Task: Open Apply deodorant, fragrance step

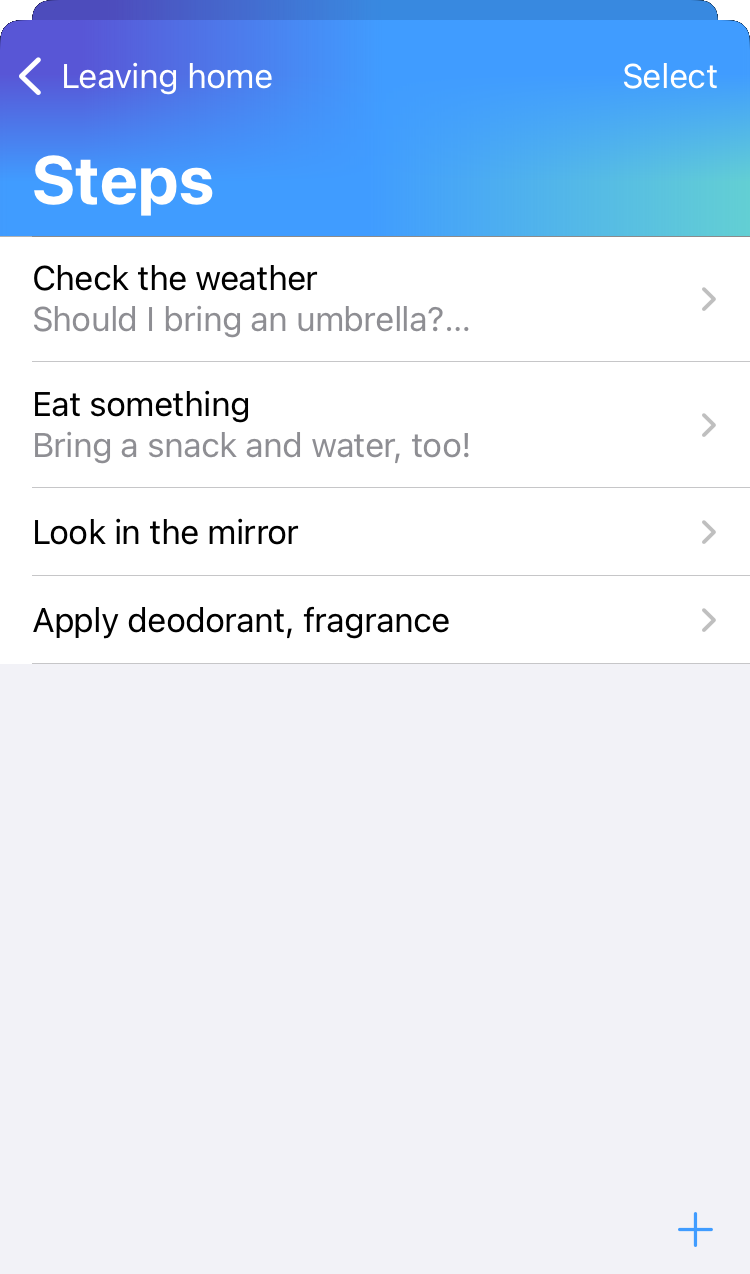Action: (x=375, y=620)
